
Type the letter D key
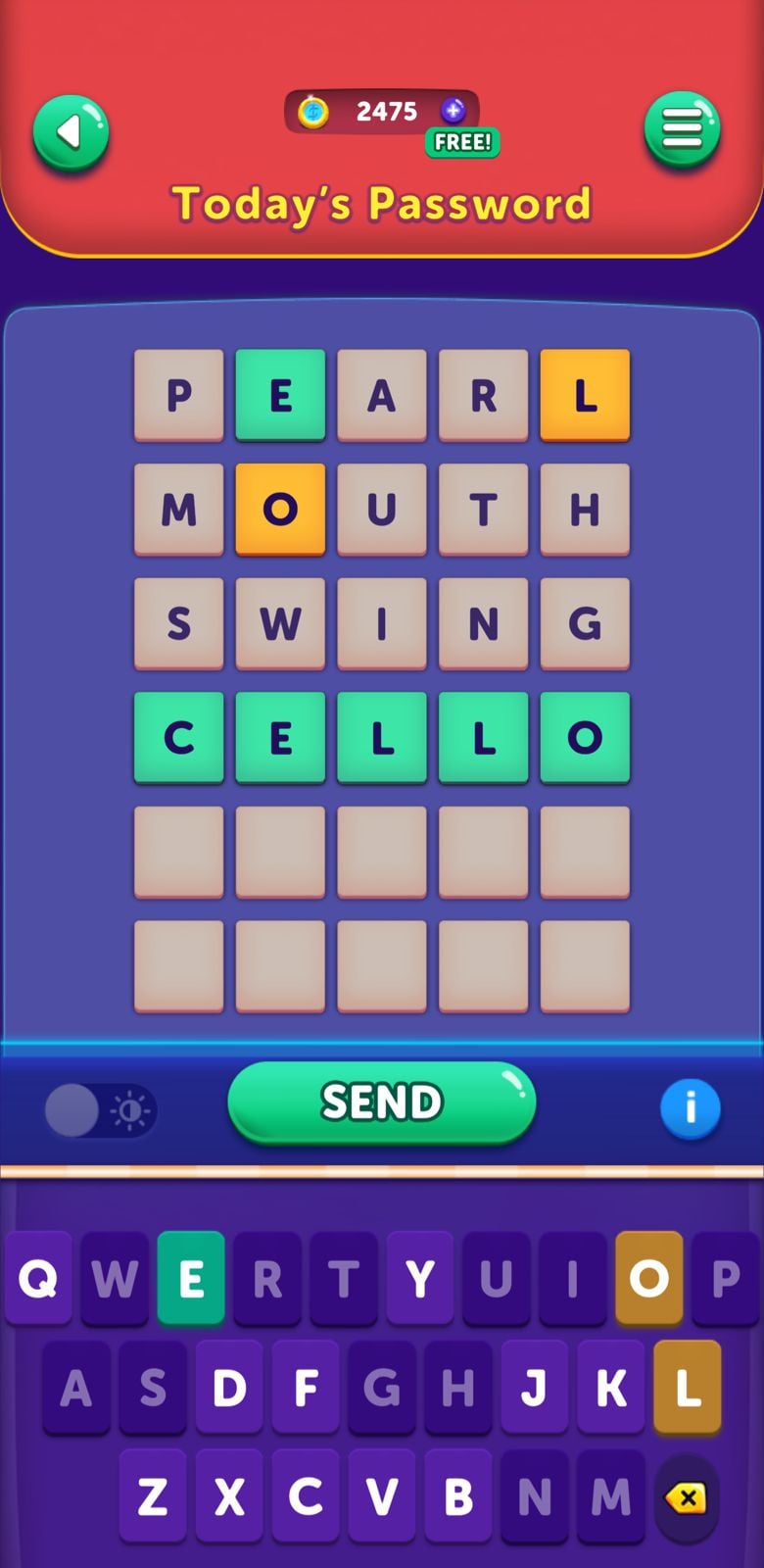[x=229, y=1388]
